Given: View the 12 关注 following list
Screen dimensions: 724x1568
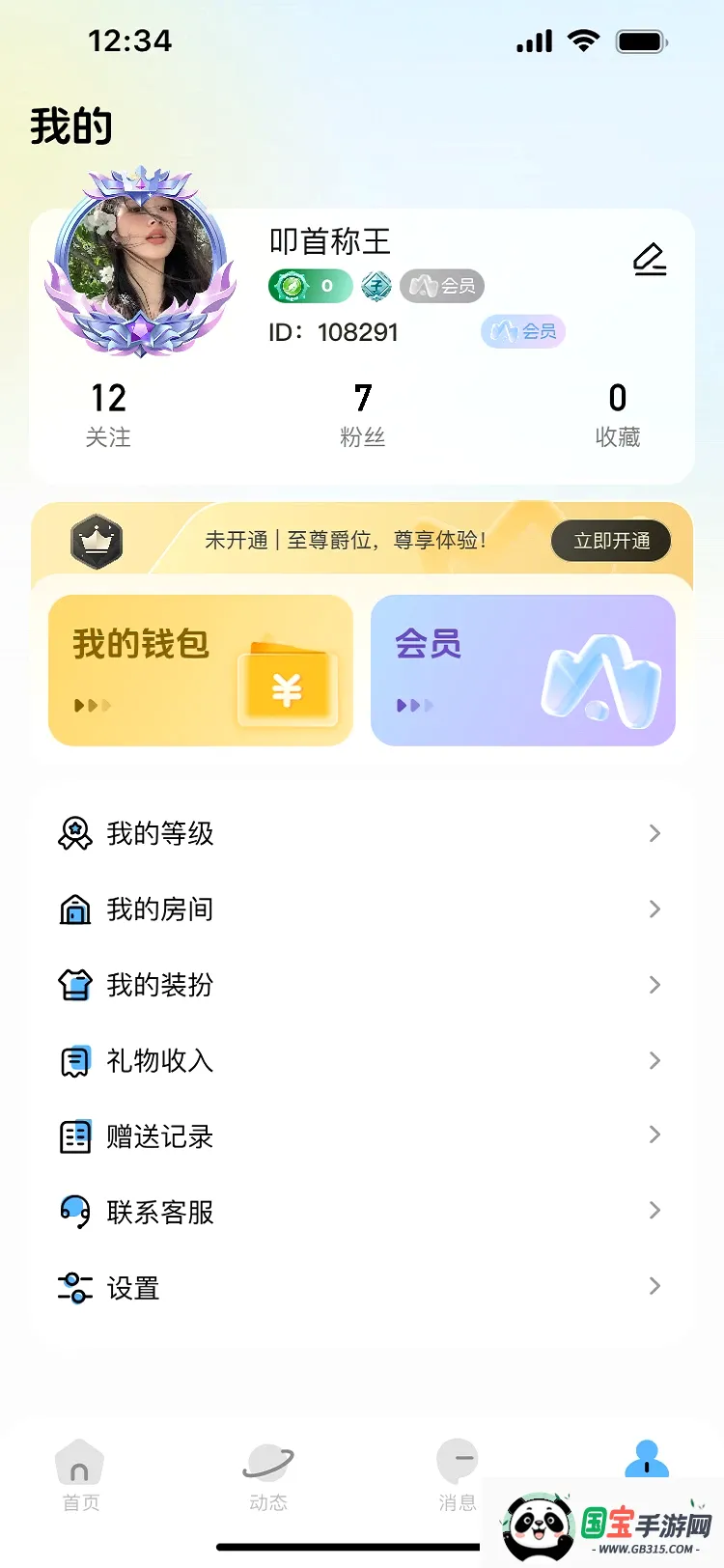Looking at the screenshot, I should [x=108, y=415].
